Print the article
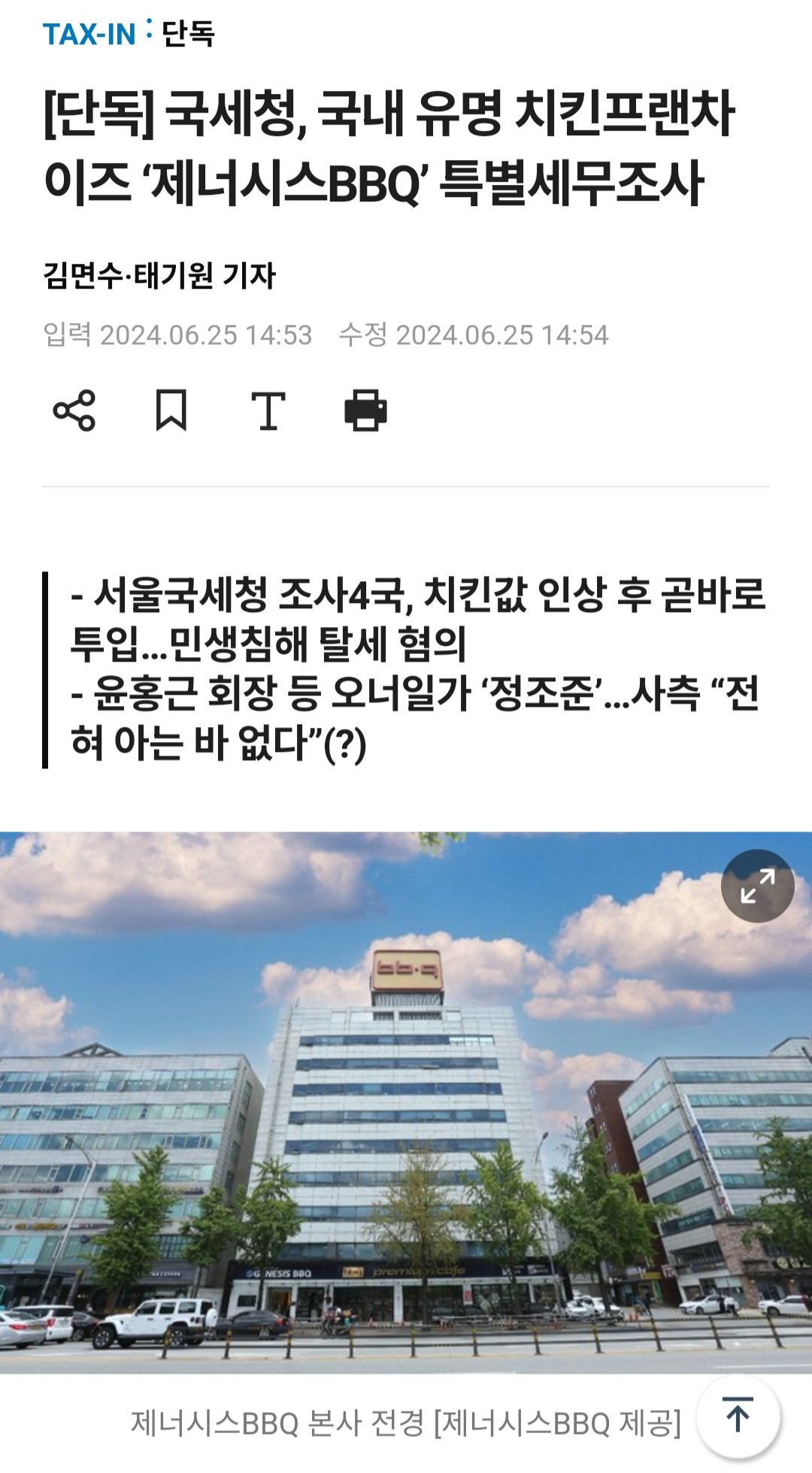812x1473 pixels. [x=368, y=411]
